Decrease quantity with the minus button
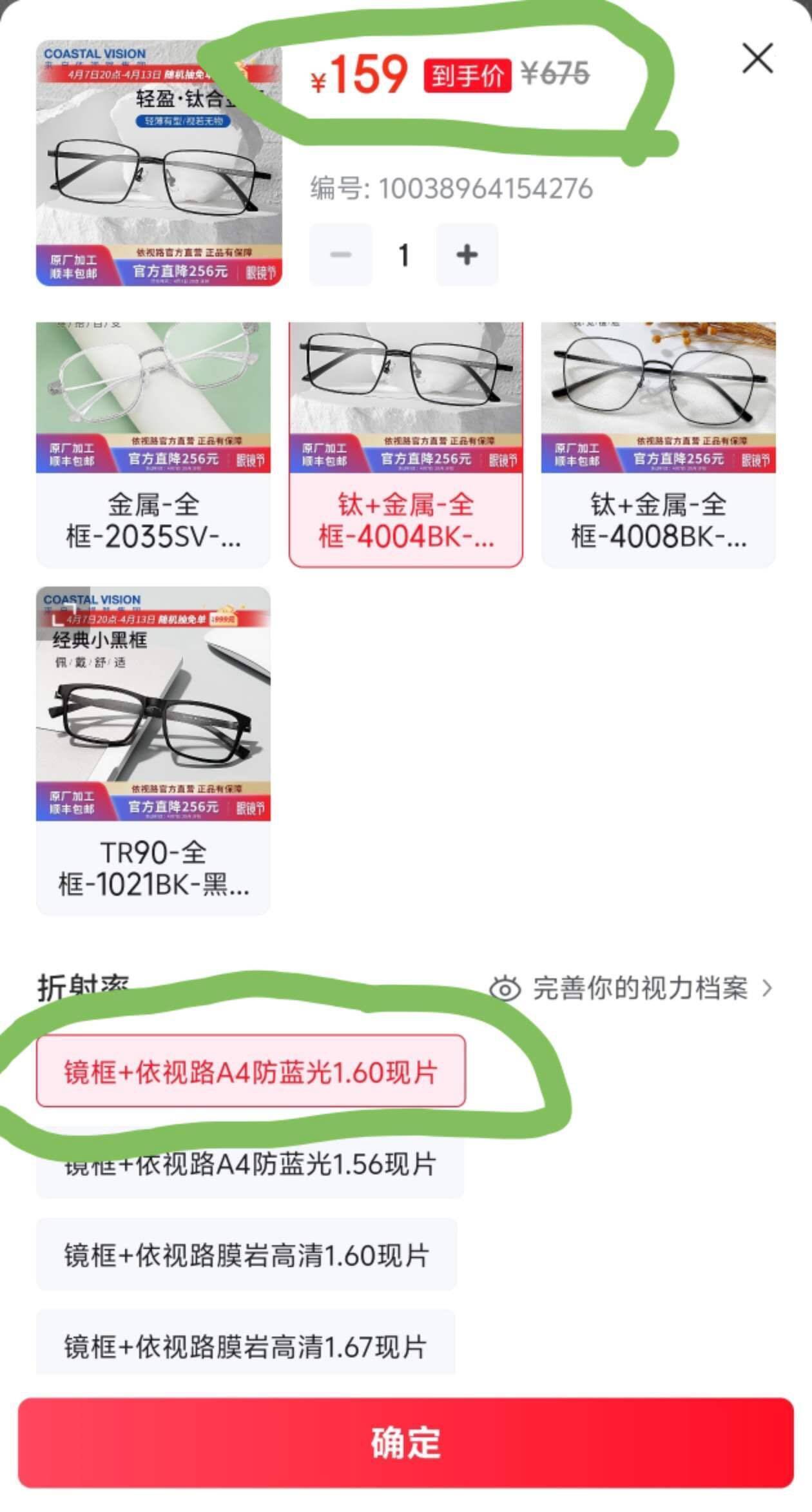The image size is (812, 1512). pyautogui.click(x=340, y=255)
